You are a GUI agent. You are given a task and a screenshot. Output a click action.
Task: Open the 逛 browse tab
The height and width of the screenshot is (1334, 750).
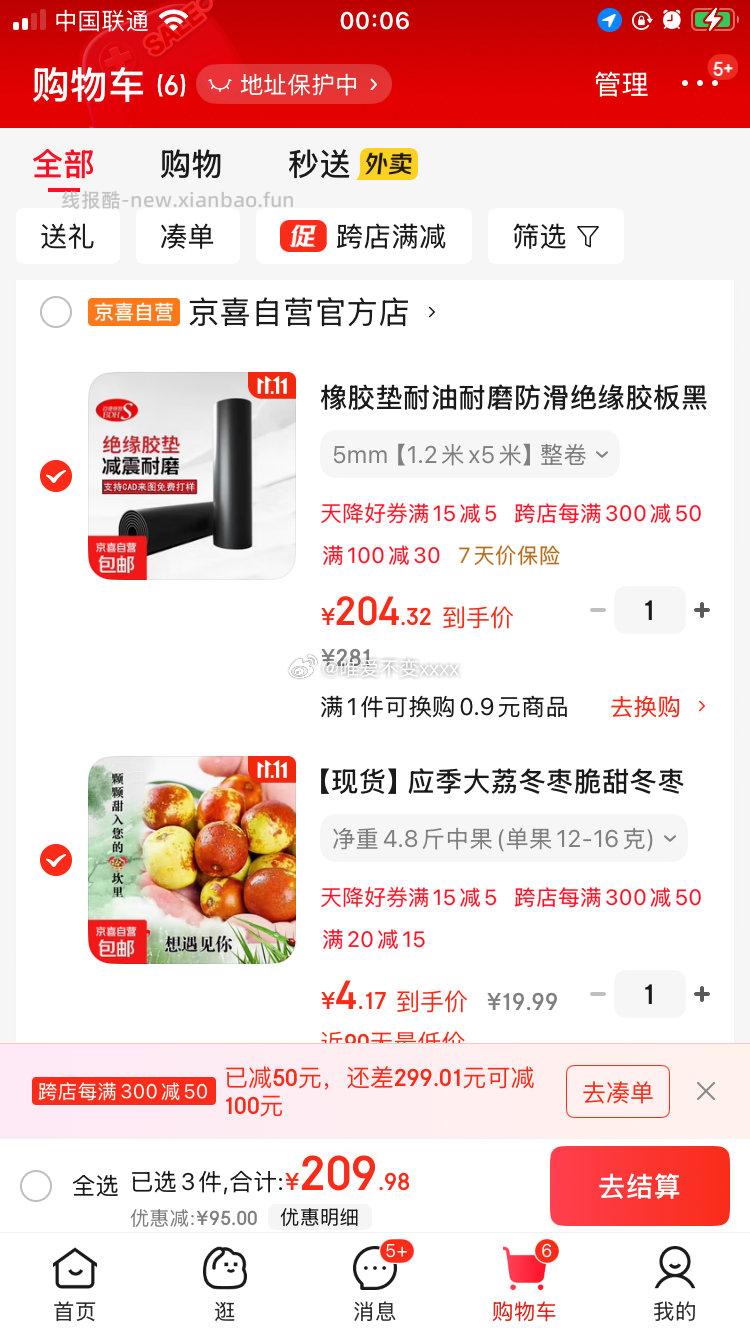(x=224, y=1286)
